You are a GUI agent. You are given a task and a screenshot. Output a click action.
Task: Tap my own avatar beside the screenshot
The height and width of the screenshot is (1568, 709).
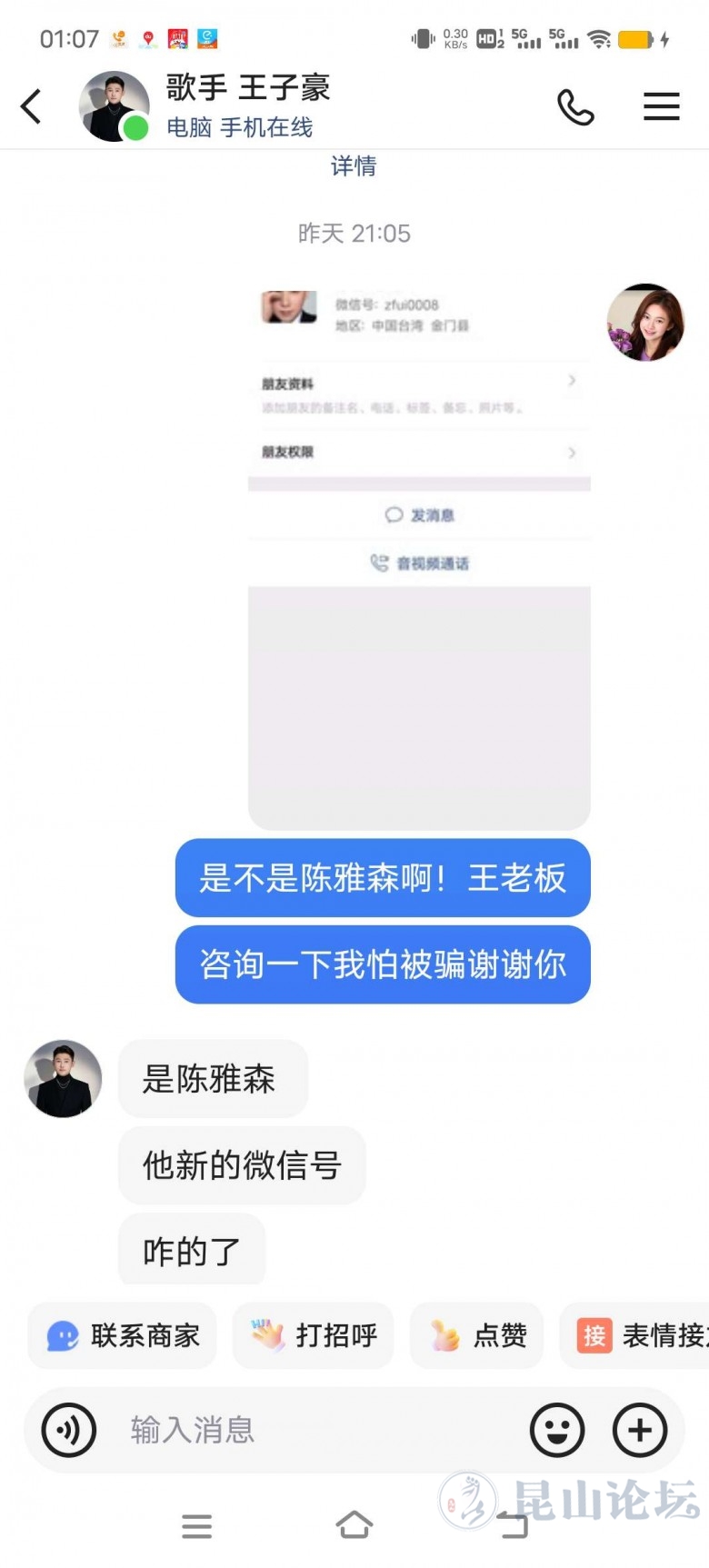click(645, 323)
